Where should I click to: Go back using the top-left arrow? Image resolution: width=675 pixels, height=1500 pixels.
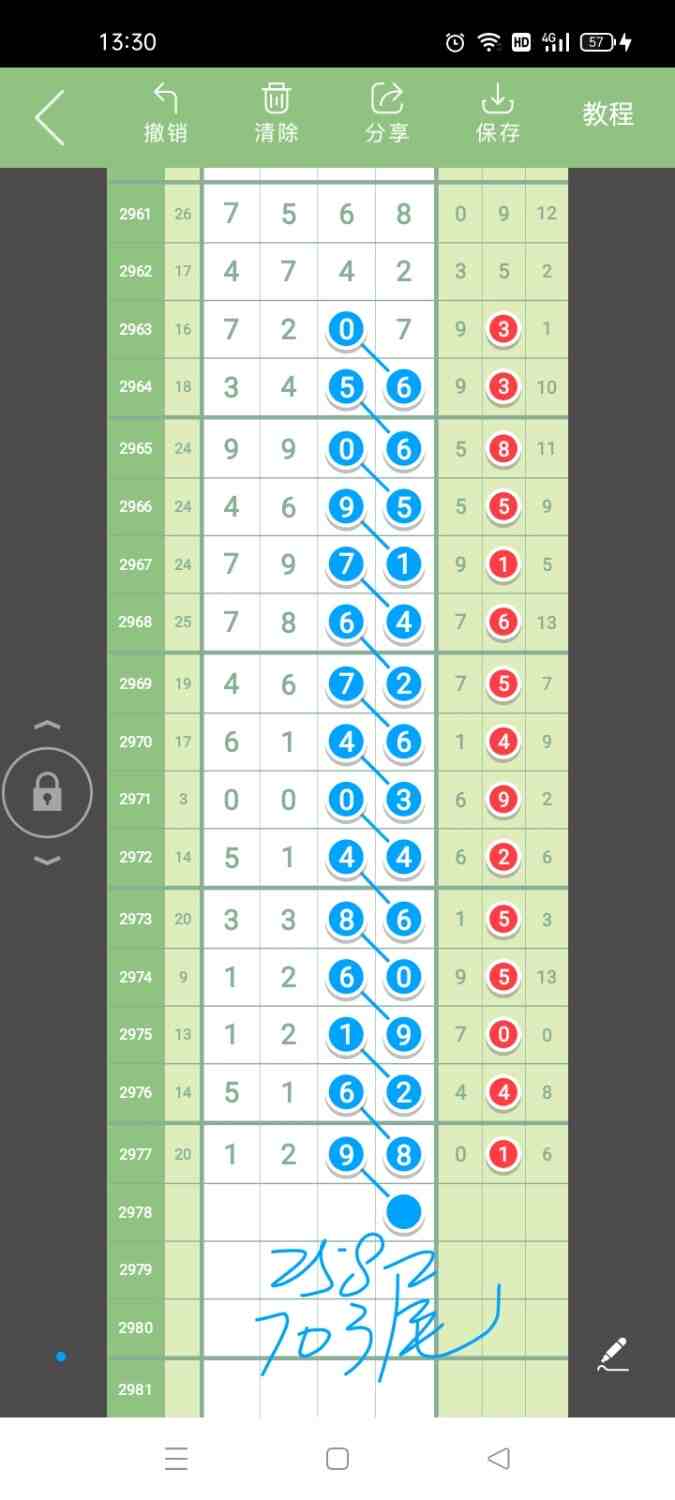pos(50,117)
